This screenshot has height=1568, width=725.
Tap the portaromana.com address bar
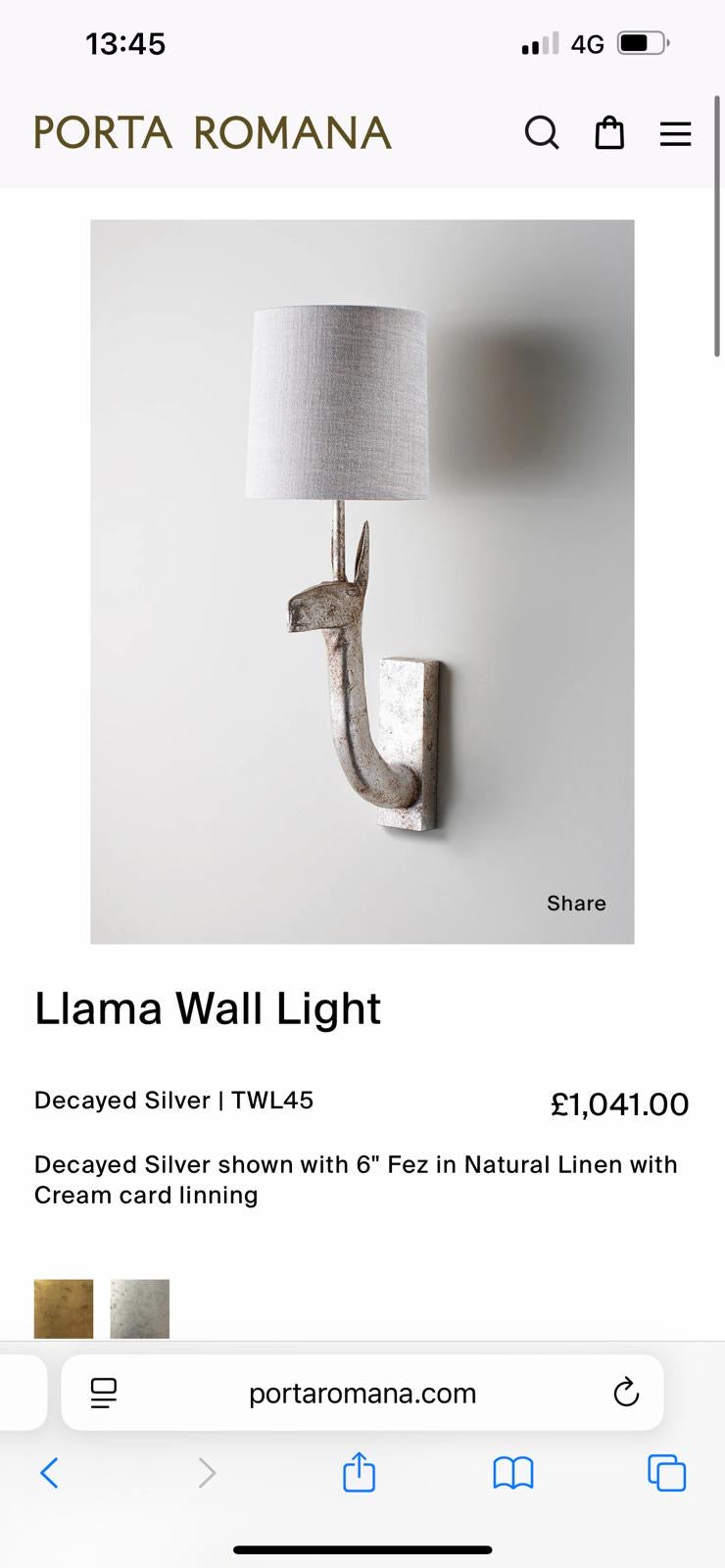point(362,1393)
